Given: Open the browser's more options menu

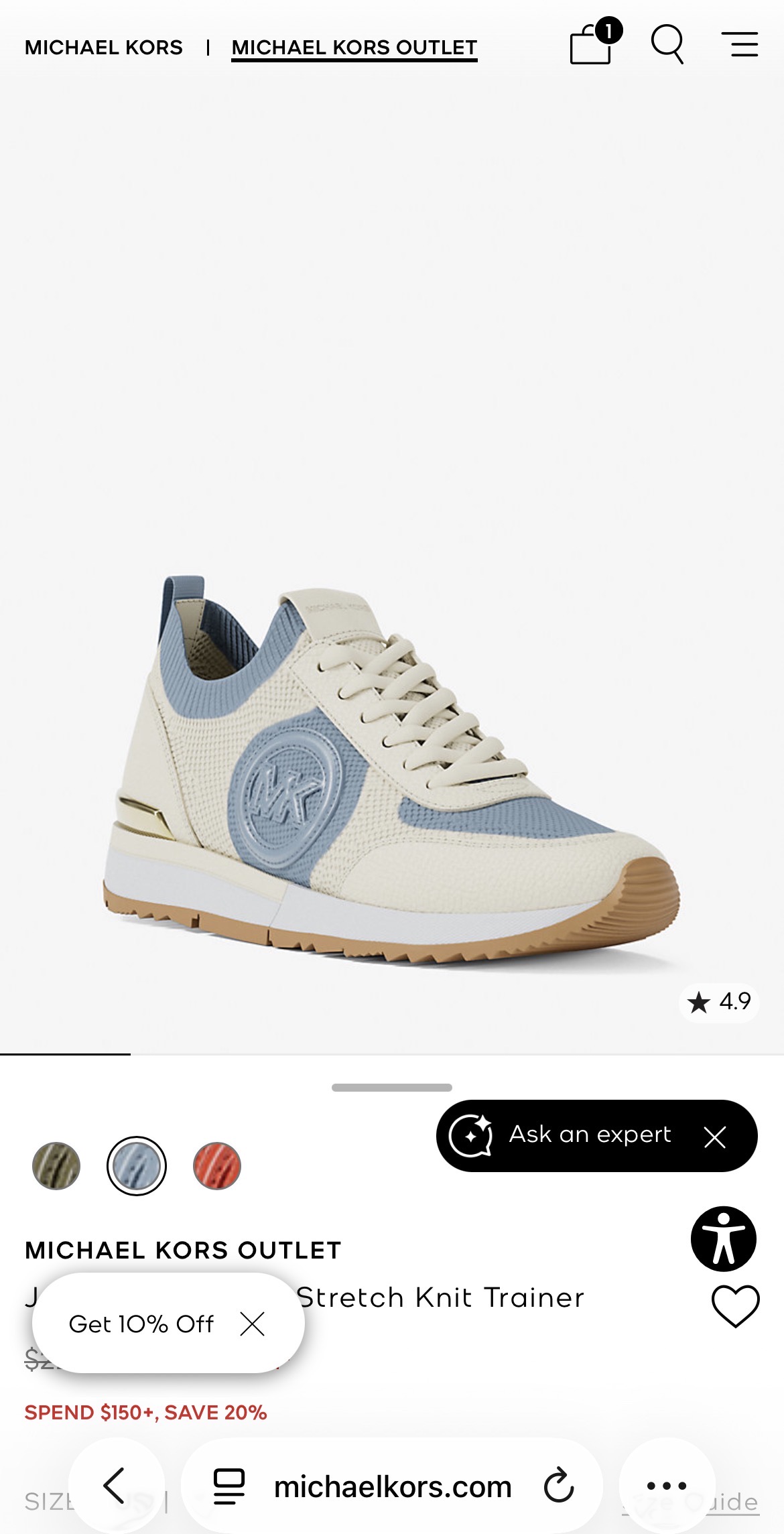Looking at the screenshot, I should click(667, 1486).
